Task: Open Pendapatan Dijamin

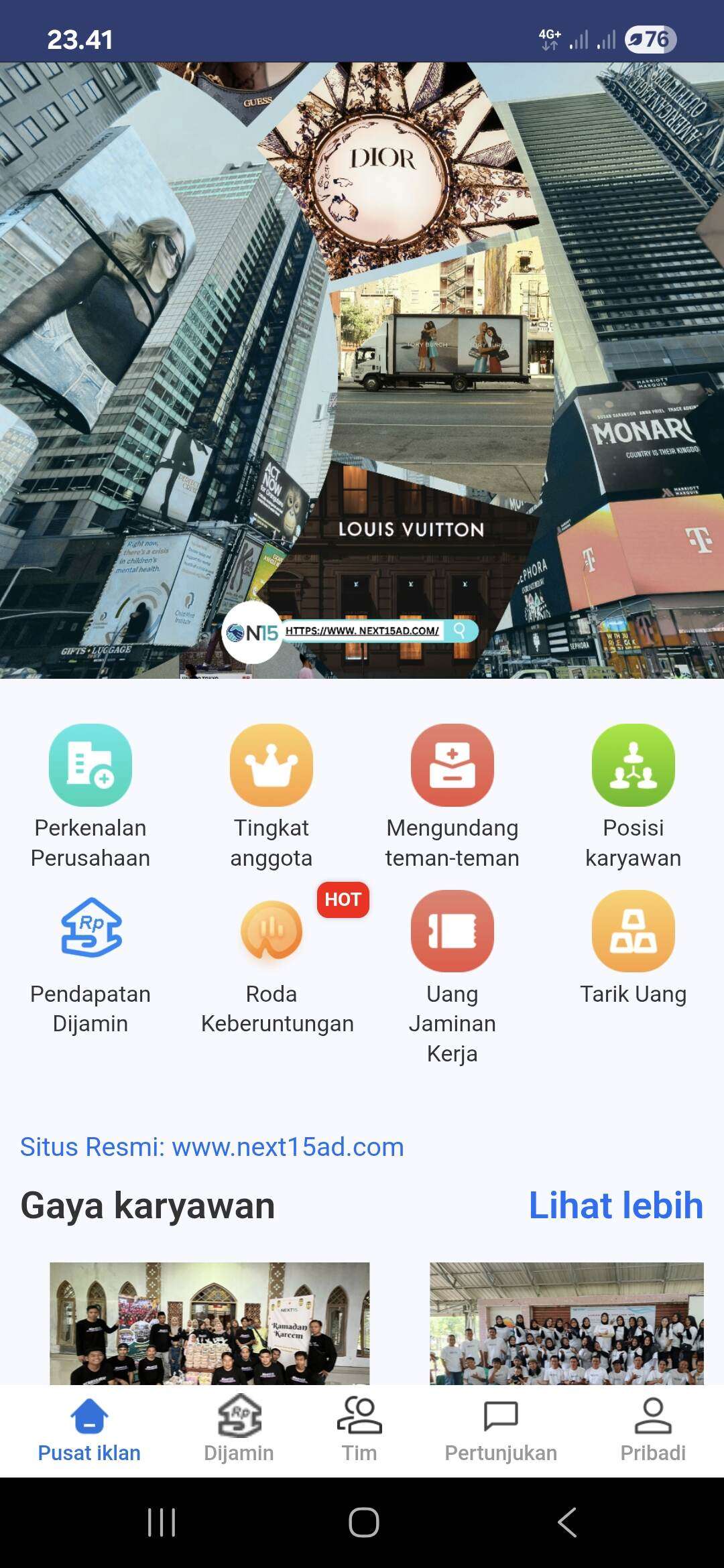Action: click(x=90, y=963)
